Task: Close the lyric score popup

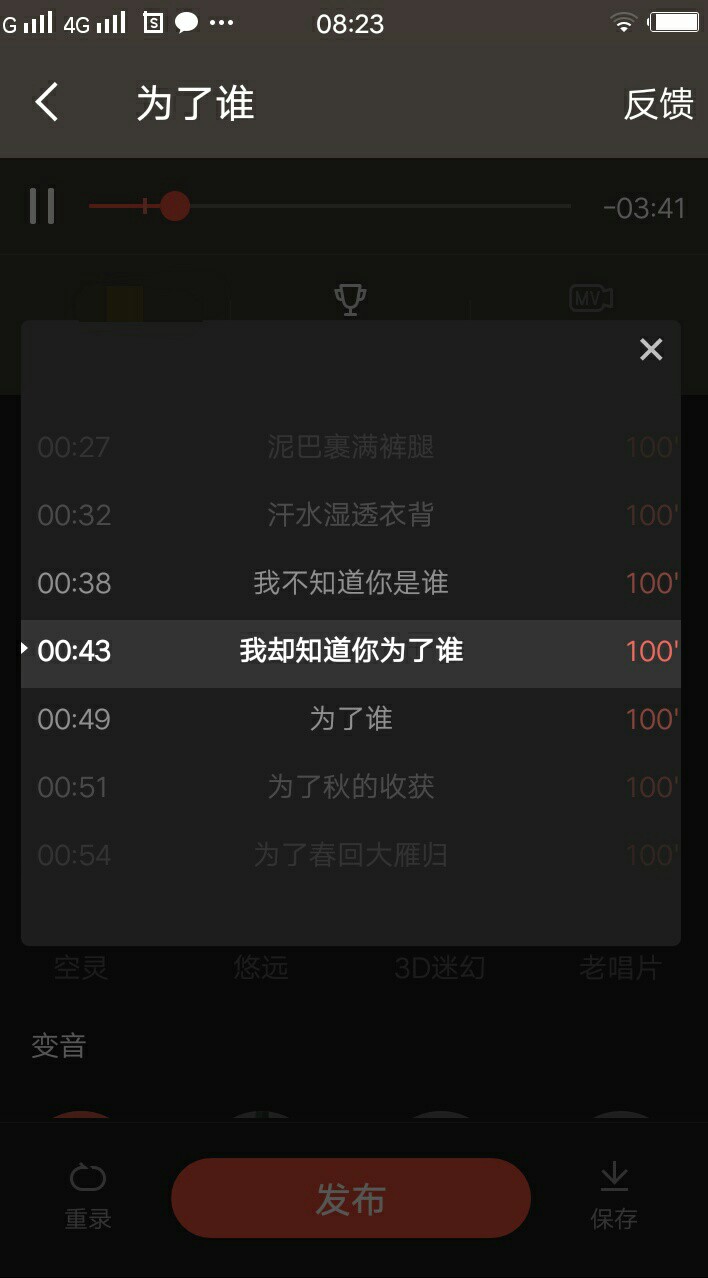Action: coord(651,349)
